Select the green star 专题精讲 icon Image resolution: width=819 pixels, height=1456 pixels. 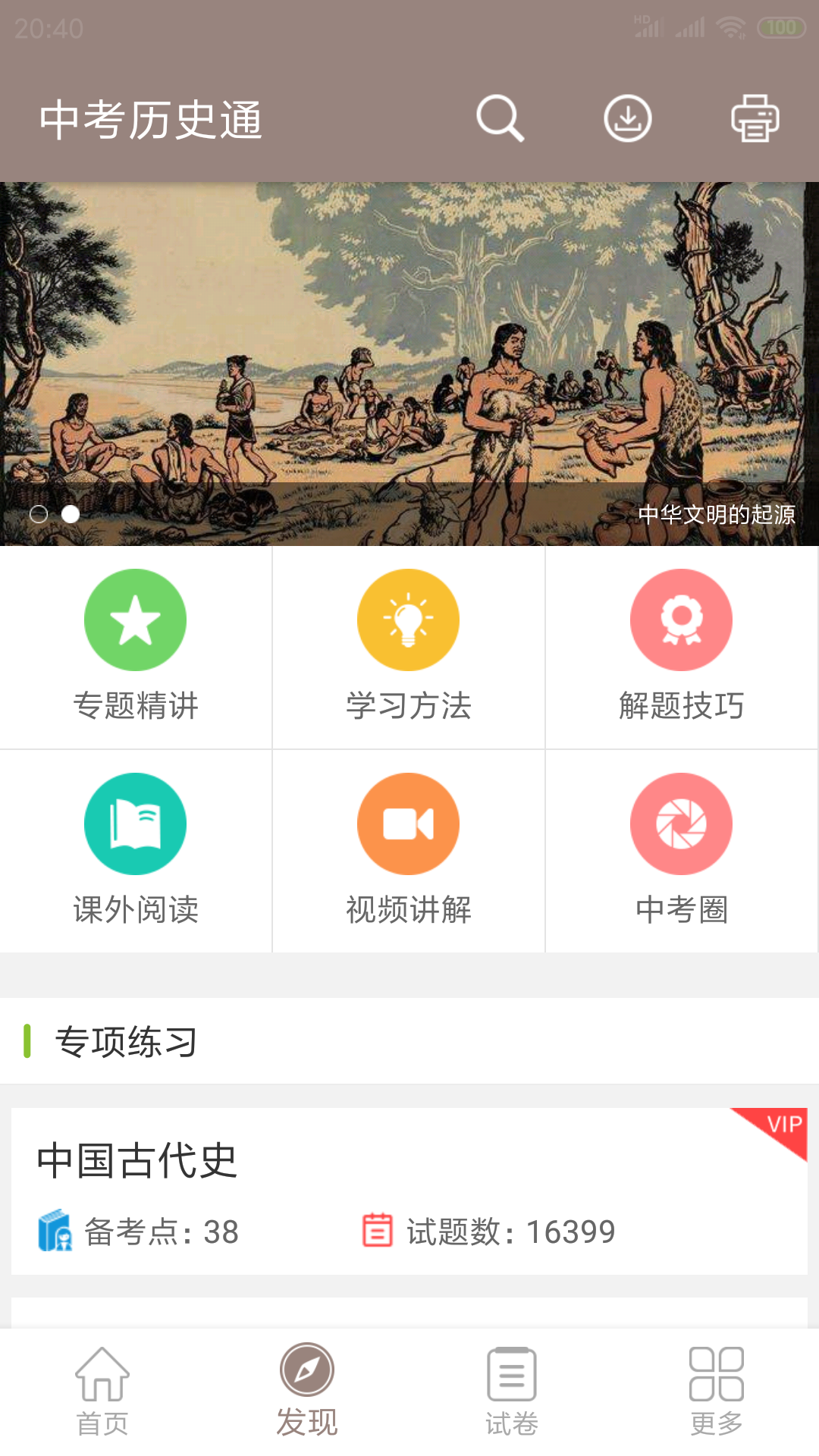(135, 620)
